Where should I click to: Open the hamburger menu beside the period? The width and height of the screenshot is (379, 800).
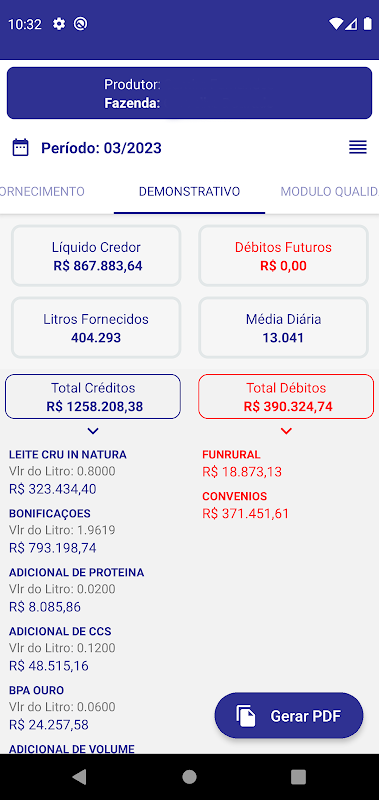358,147
